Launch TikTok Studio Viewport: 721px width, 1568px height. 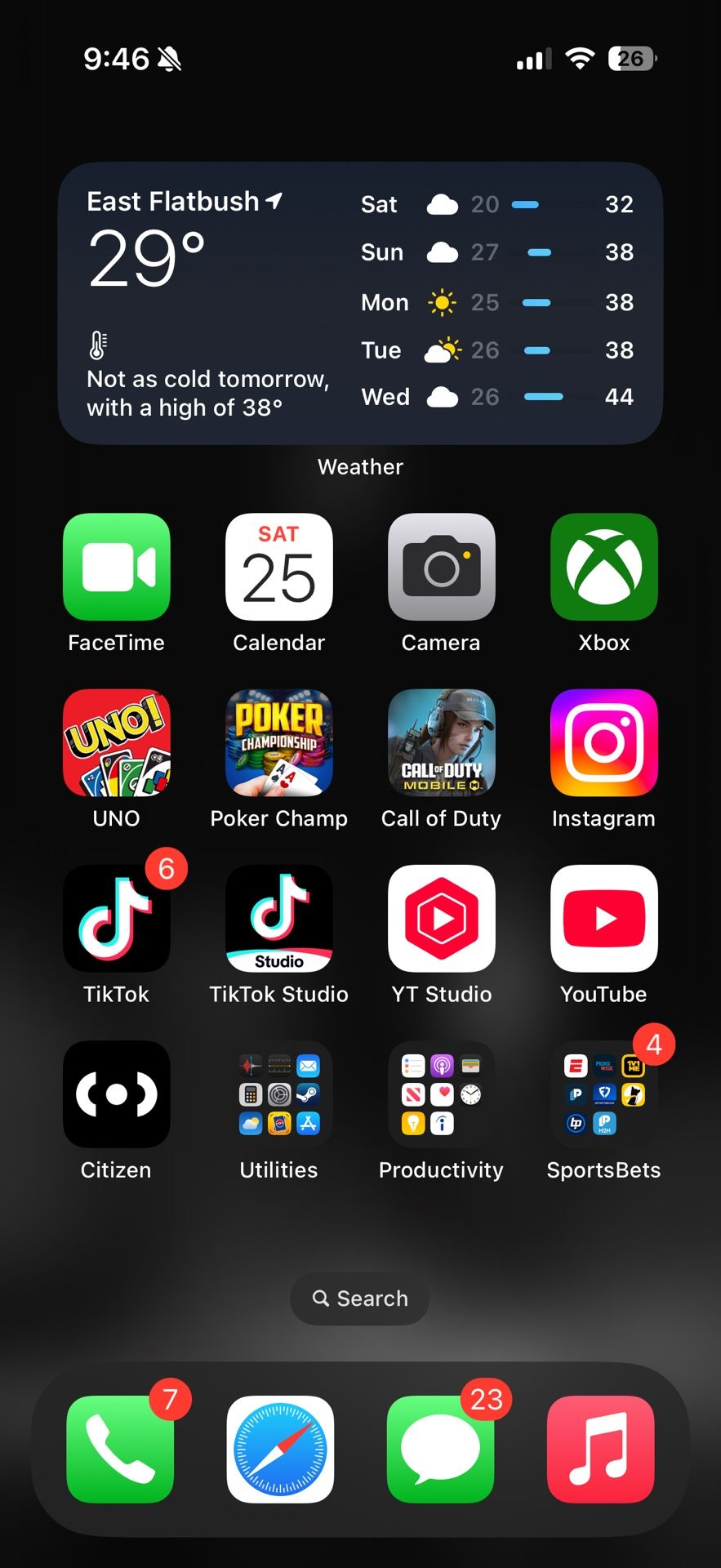279,918
